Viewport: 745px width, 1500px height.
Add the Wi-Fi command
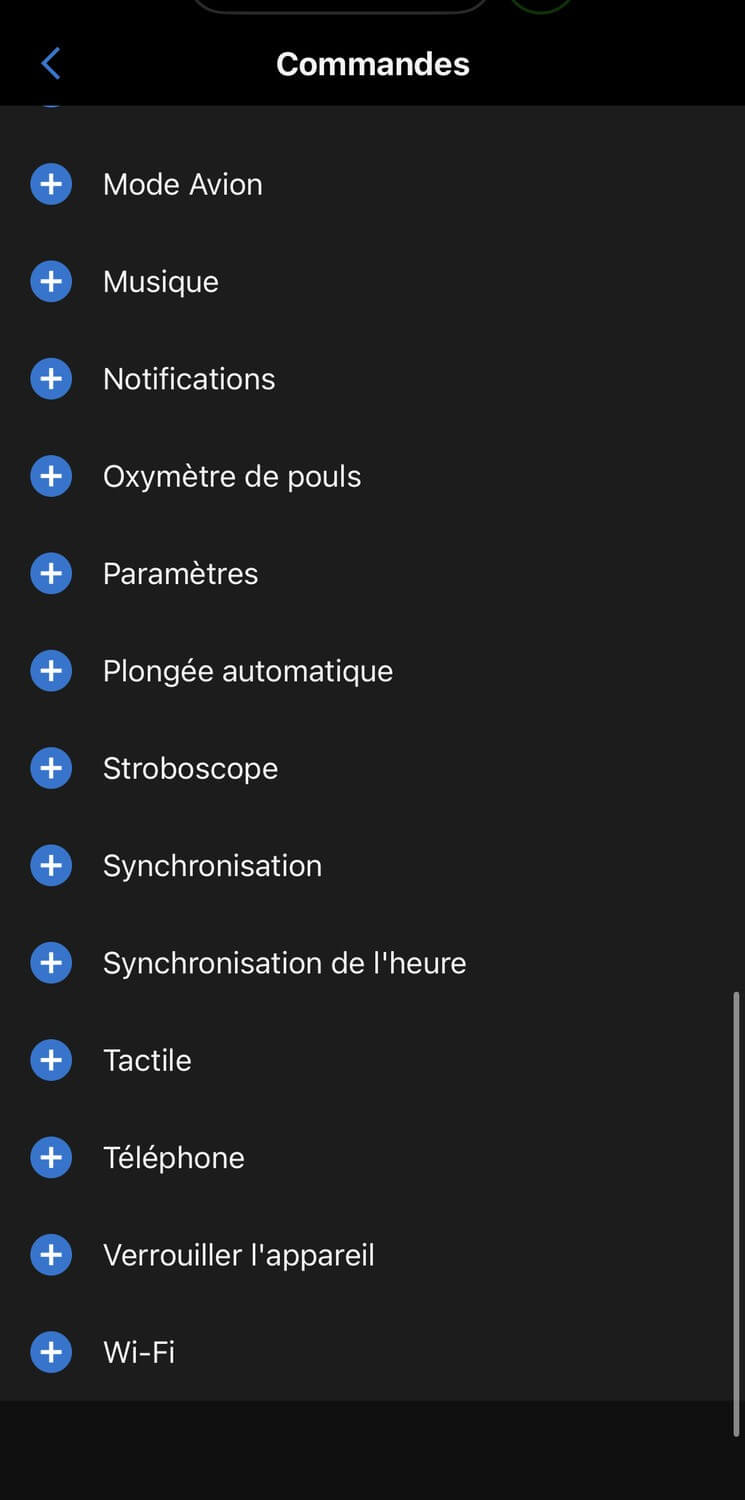(x=51, y=1353)
